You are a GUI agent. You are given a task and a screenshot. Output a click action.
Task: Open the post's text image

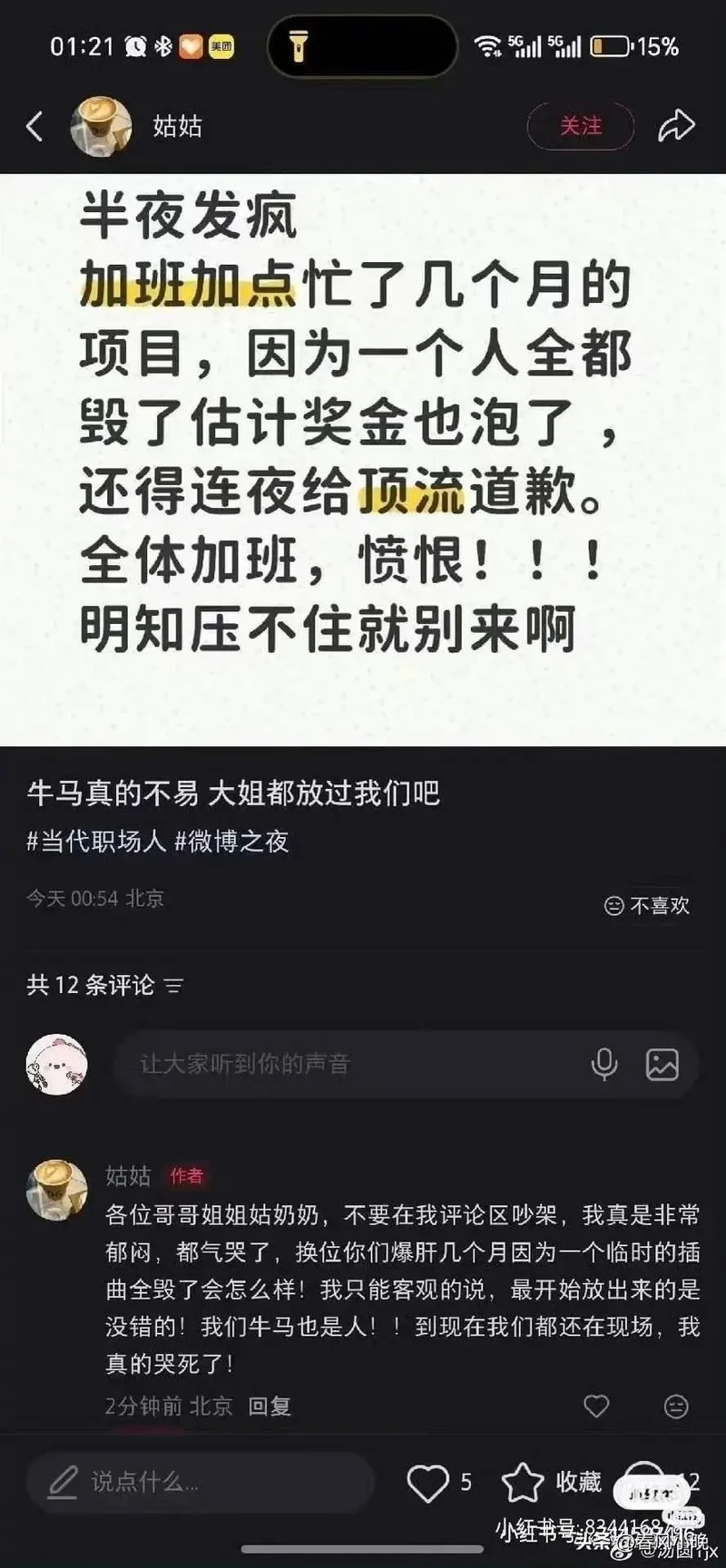(363, 459)
